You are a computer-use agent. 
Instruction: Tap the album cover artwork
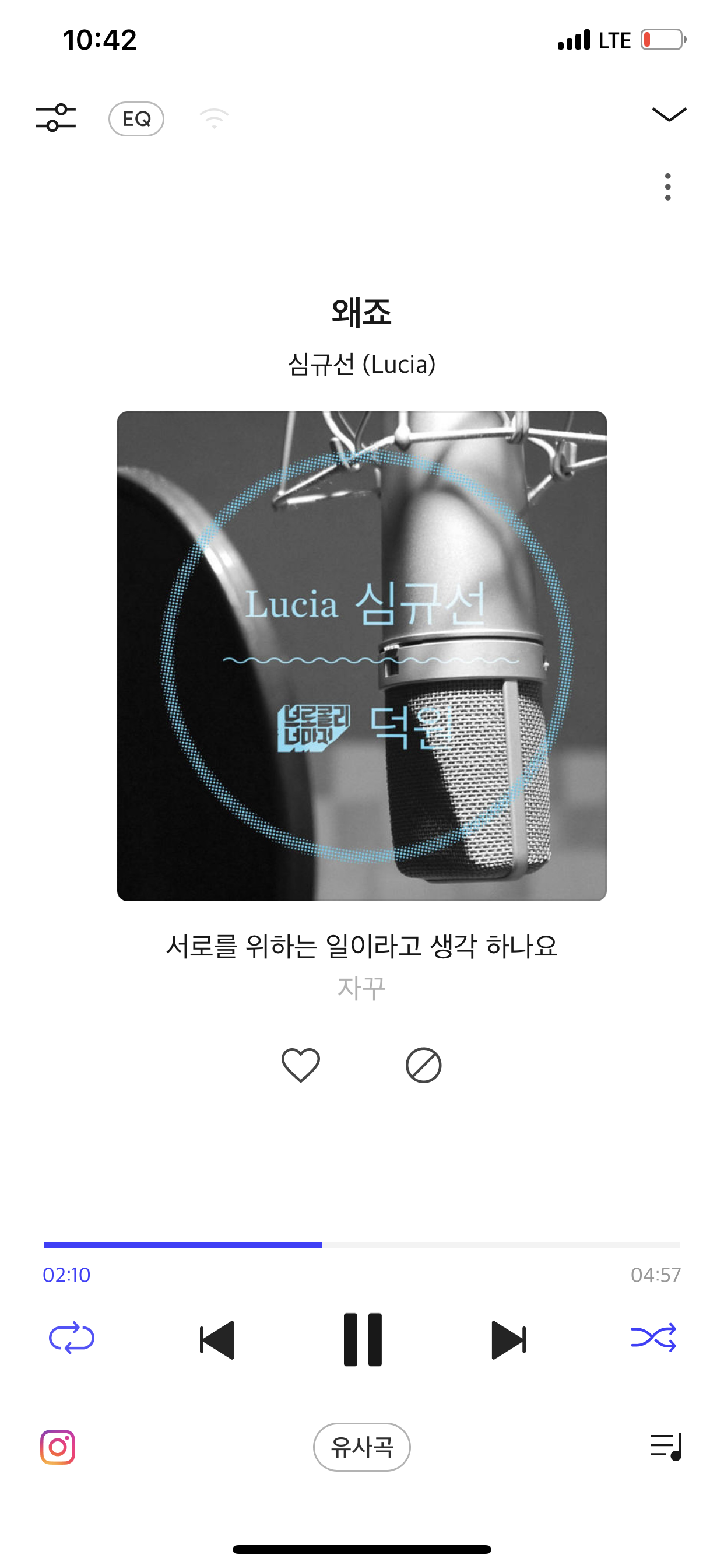point(361,656)
